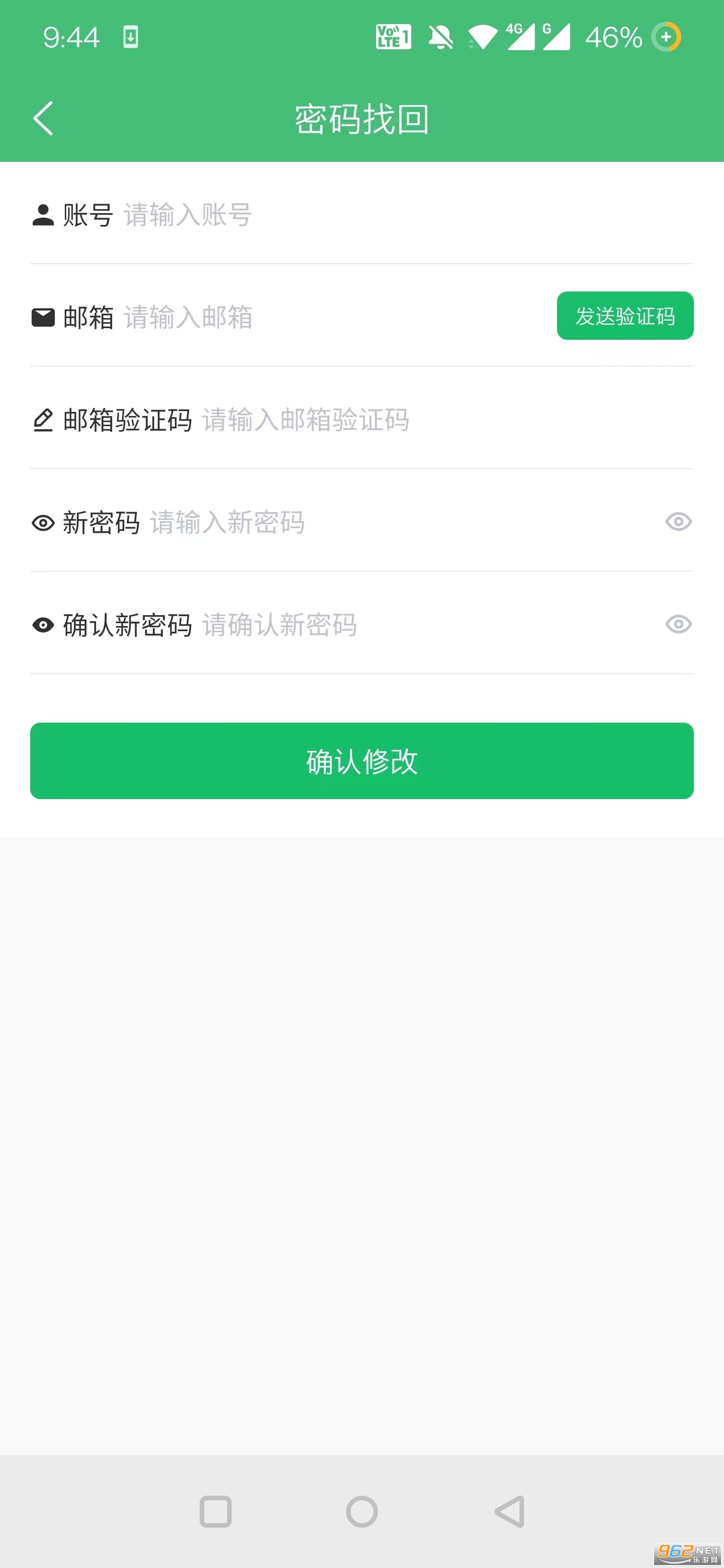The height and width of the screenshot is (1568, 724).
Task: Tap the send verification code (发送验证码) button
Action: point(625,316)
